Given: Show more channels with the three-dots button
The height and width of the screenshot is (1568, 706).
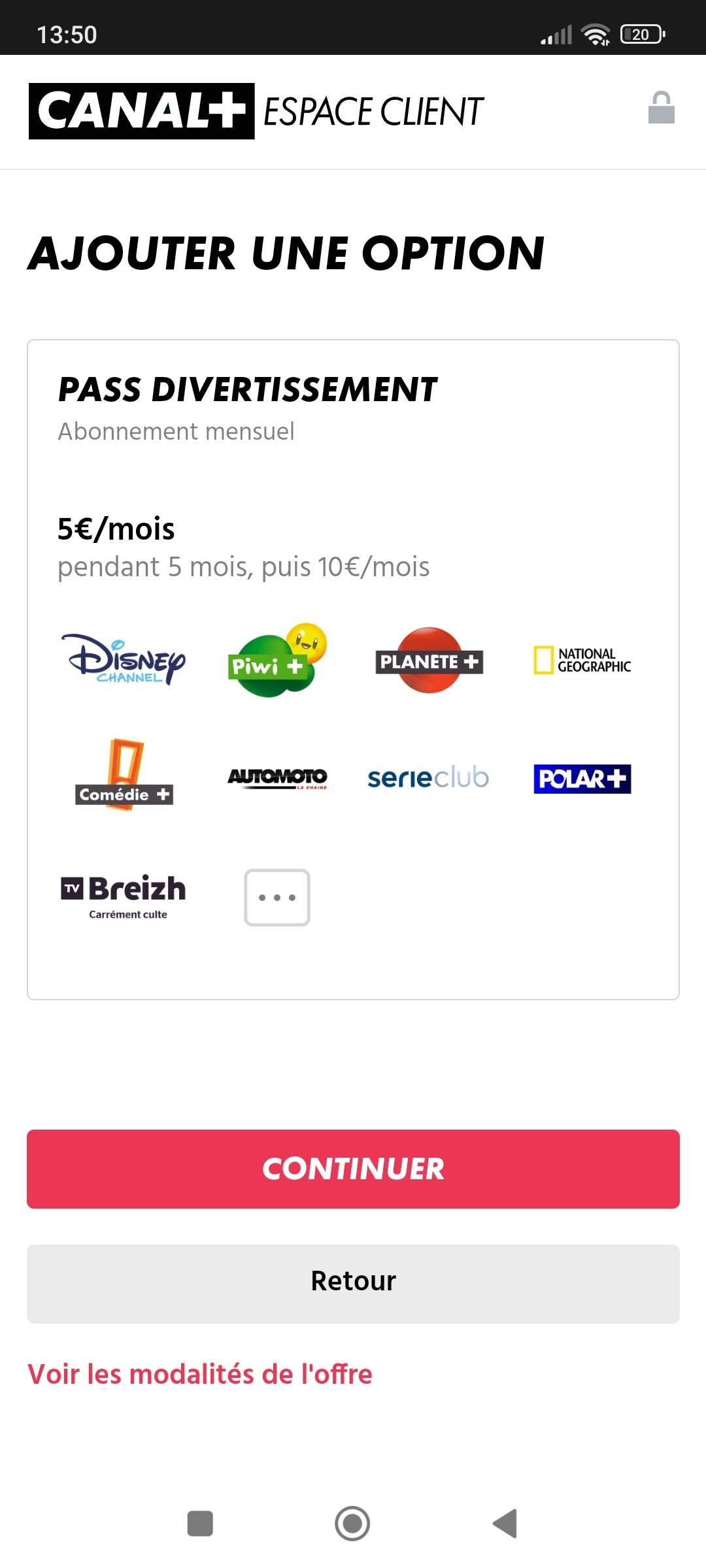Looking at the screenshot, I should point(277,897).
